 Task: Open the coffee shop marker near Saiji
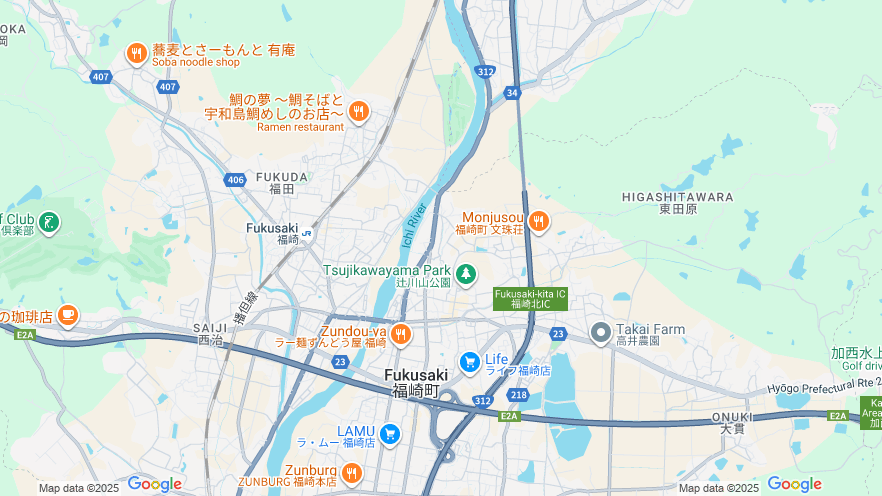[x=67, y=316]
